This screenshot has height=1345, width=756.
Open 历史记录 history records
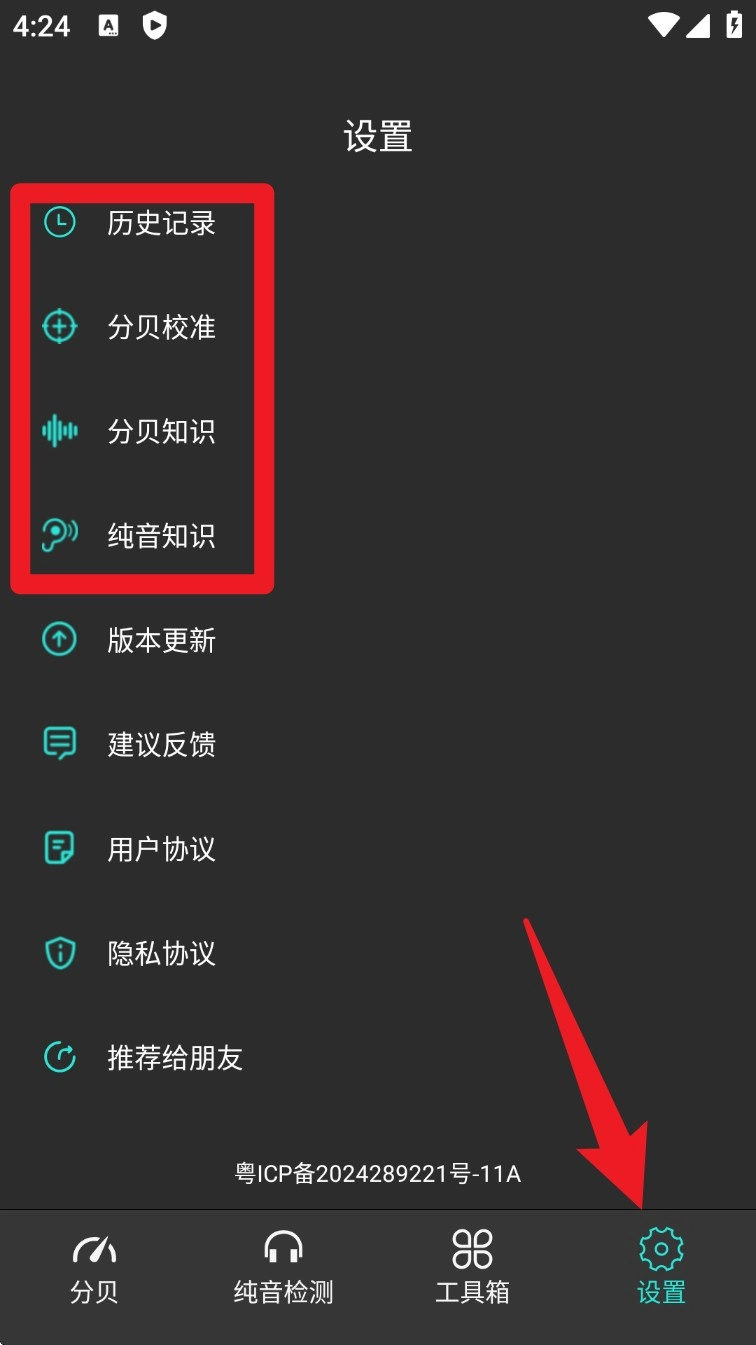point(160,223)
